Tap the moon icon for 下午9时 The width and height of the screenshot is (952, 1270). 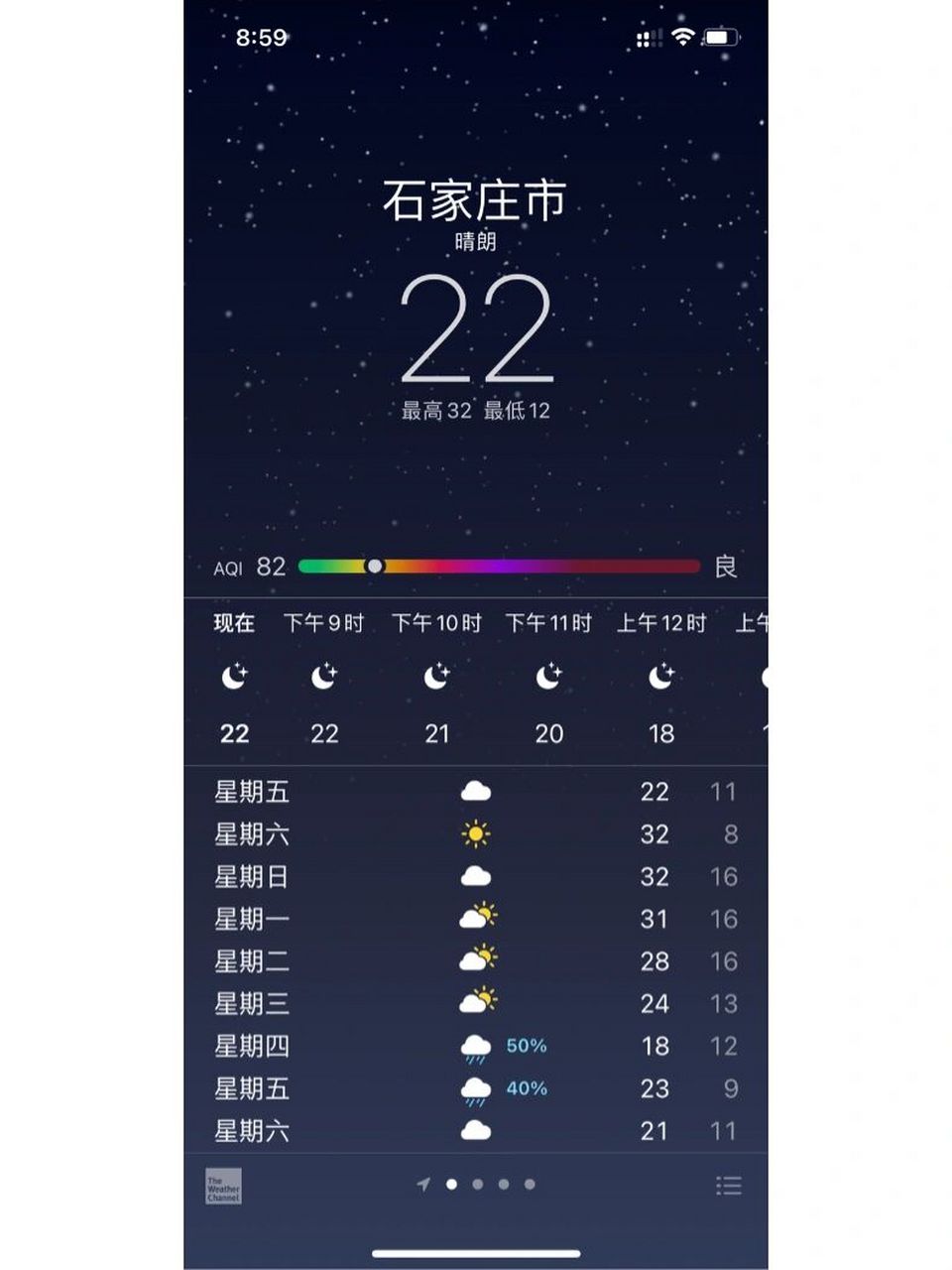[323, 678]
